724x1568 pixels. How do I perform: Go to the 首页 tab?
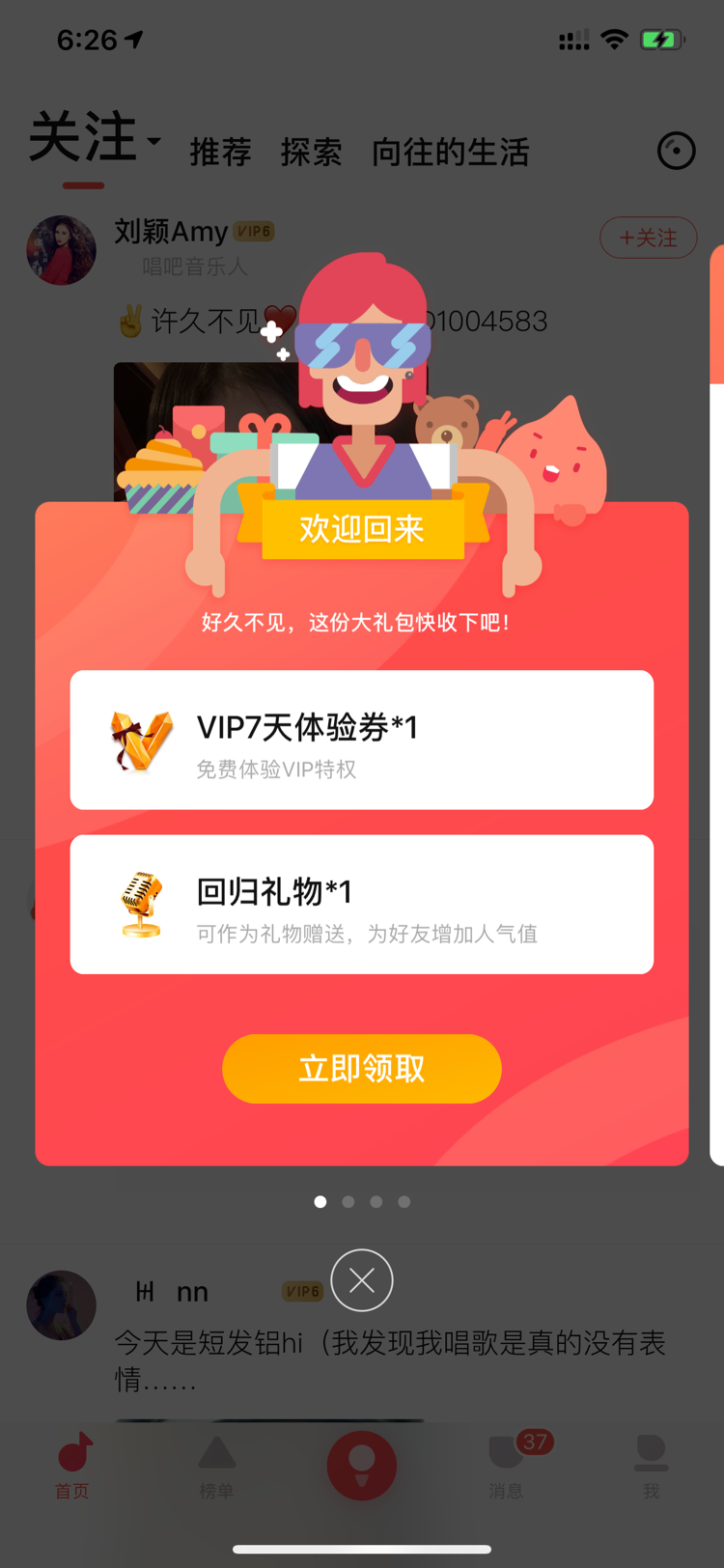tap(72, 1465)
